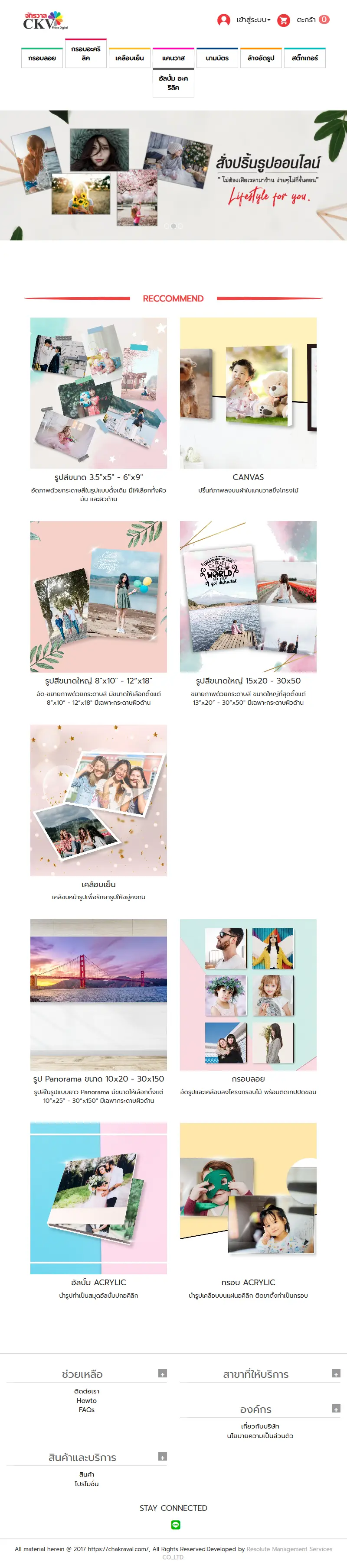Open the FAQs link
The height and width of the screenshot is (1568, 347).
coord(87,1410)
